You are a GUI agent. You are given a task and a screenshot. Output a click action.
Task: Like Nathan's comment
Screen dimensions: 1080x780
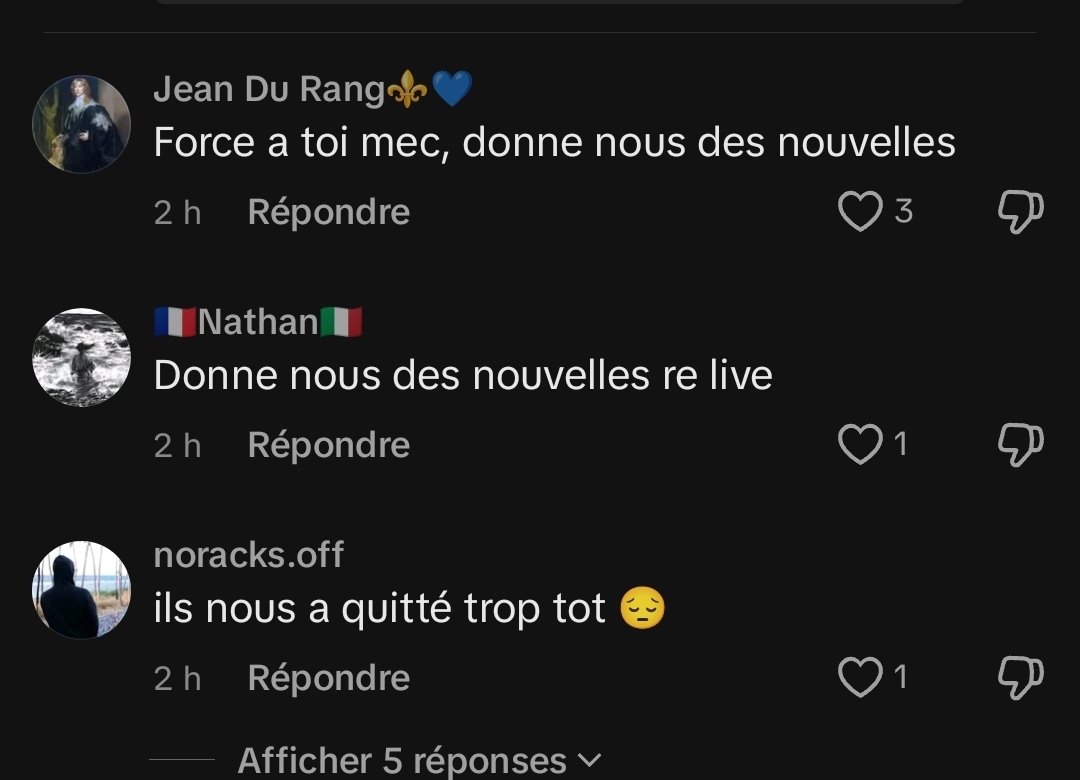[x=859, y=445]
